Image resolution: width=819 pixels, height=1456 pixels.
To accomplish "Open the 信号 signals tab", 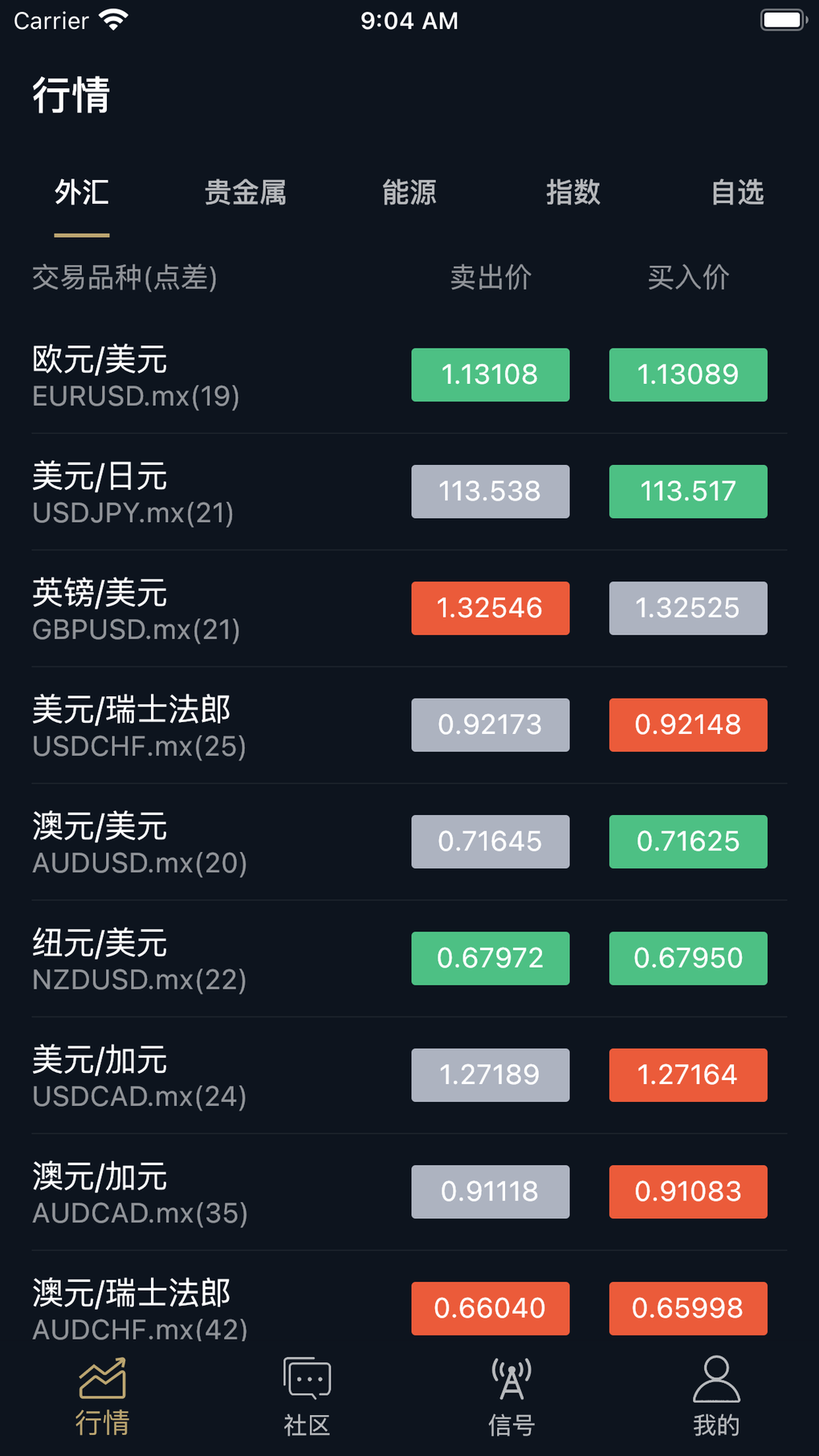I will tap(511, 1397).
